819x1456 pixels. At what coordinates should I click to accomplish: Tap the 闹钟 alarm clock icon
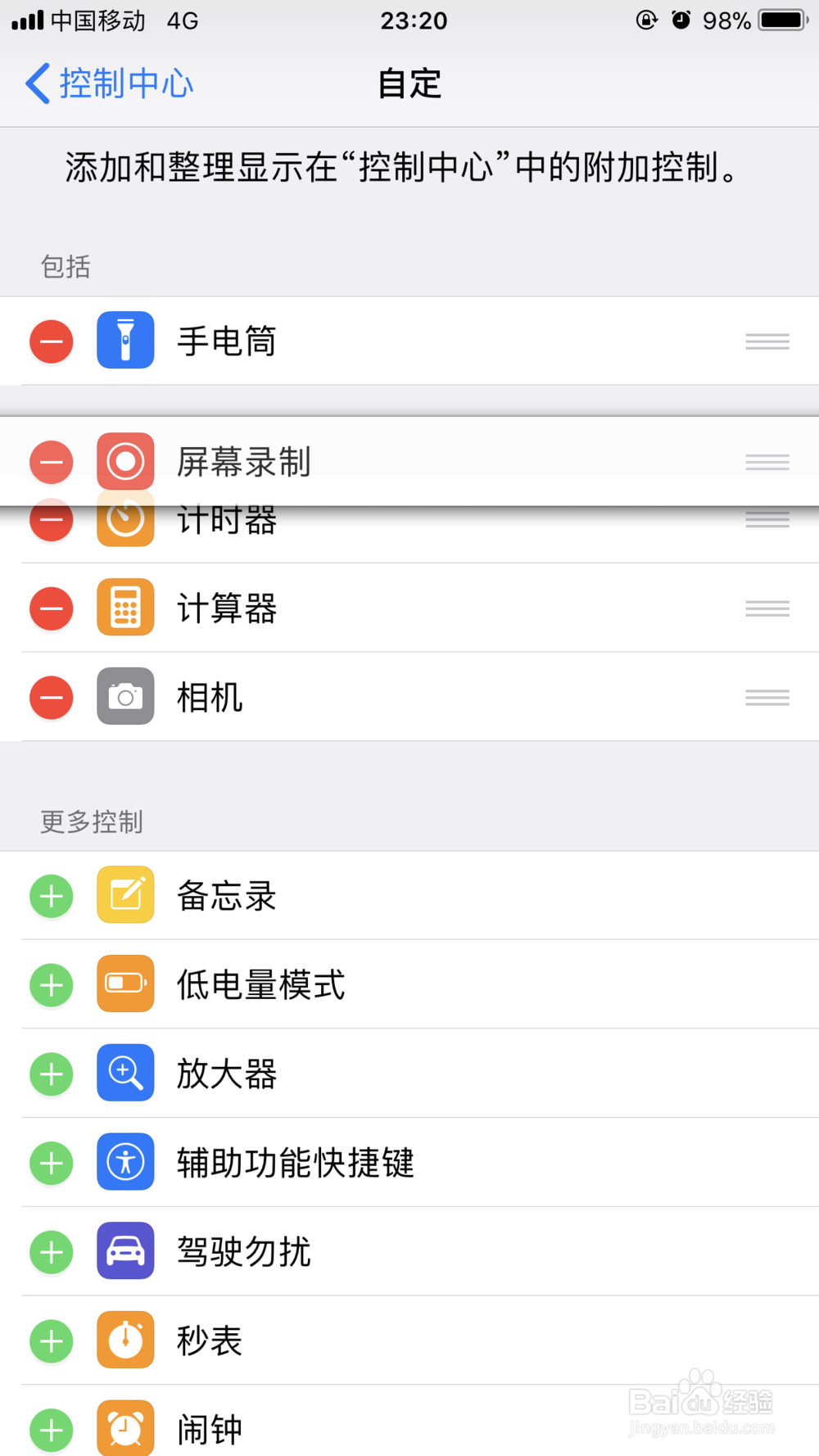[124, 1428]
